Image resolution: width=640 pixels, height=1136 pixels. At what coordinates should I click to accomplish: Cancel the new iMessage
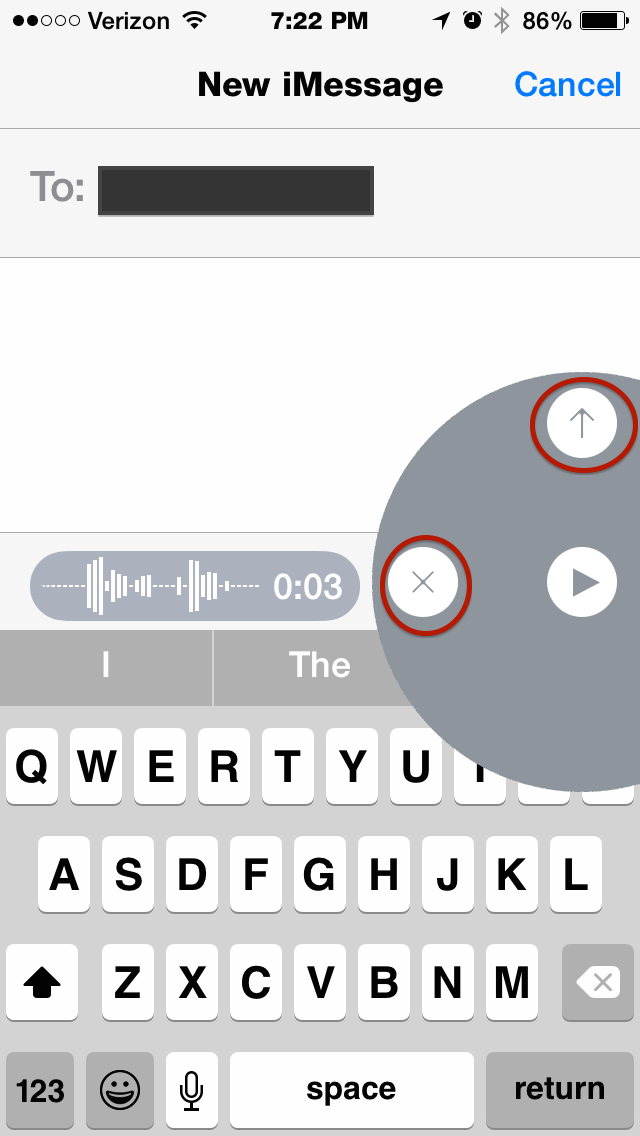pyautogui.click(x=568, y=85)
